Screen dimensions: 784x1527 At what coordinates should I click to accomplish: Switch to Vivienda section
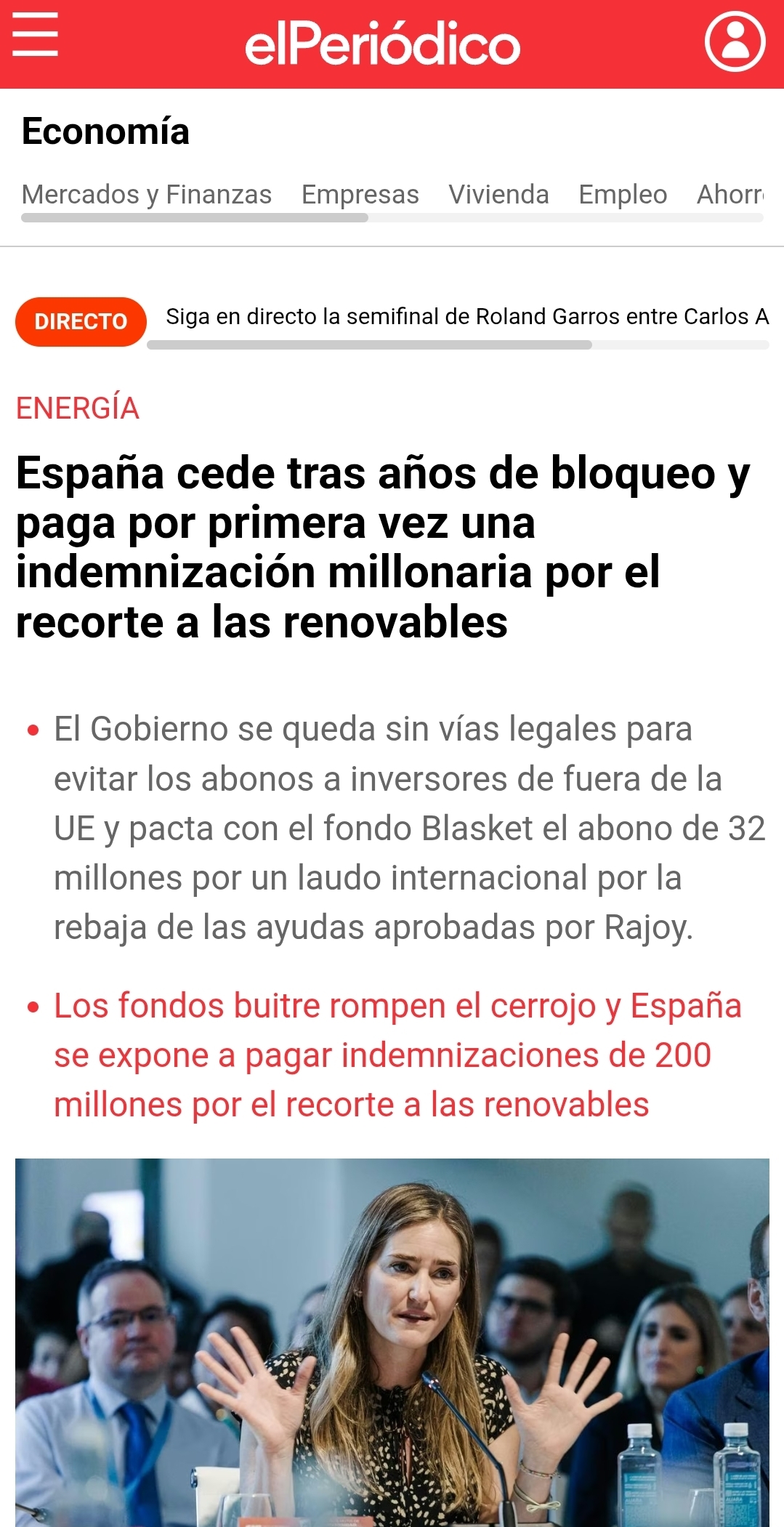pos(498,194)
